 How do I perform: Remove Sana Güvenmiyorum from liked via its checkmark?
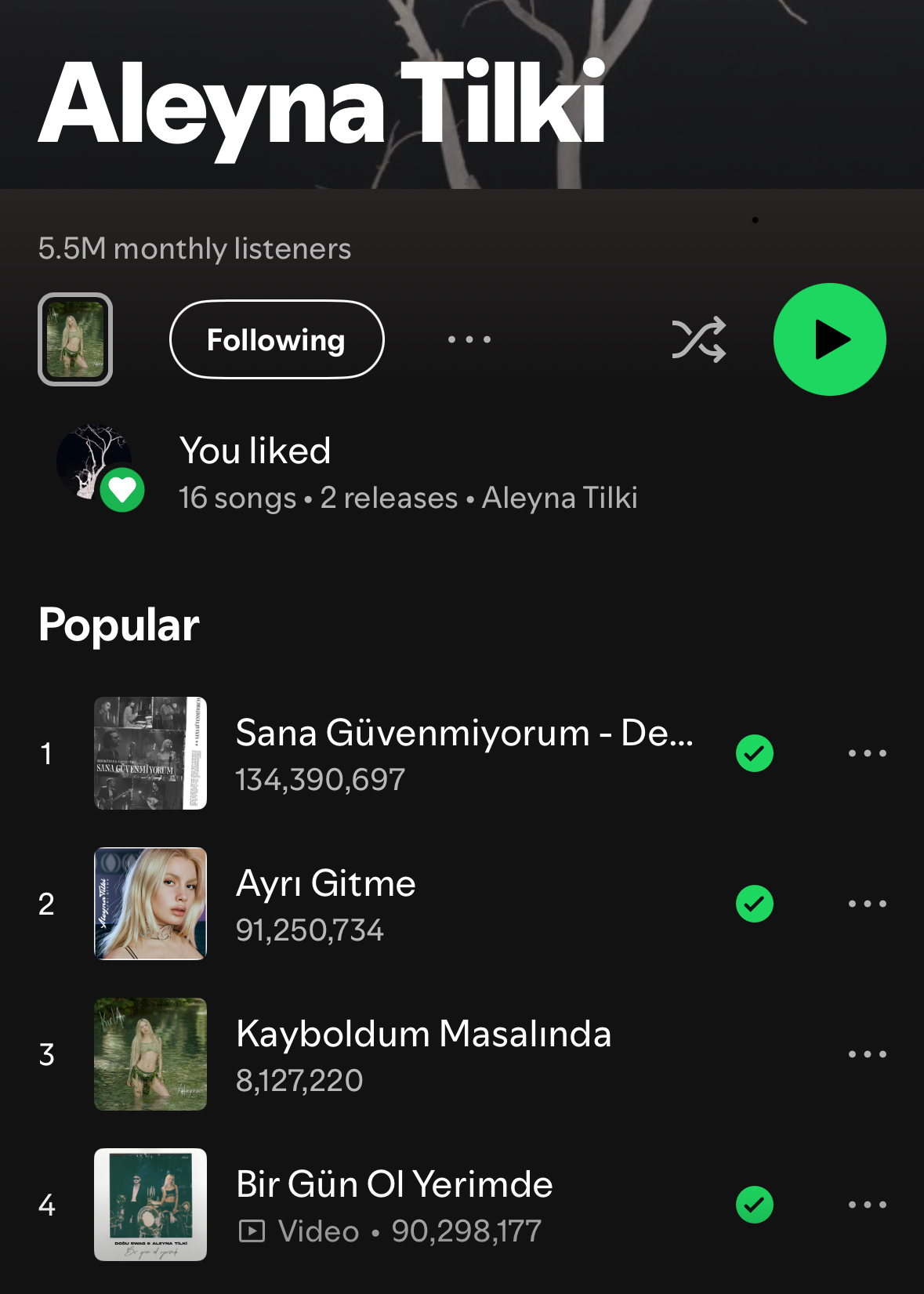tap(755, 753)
